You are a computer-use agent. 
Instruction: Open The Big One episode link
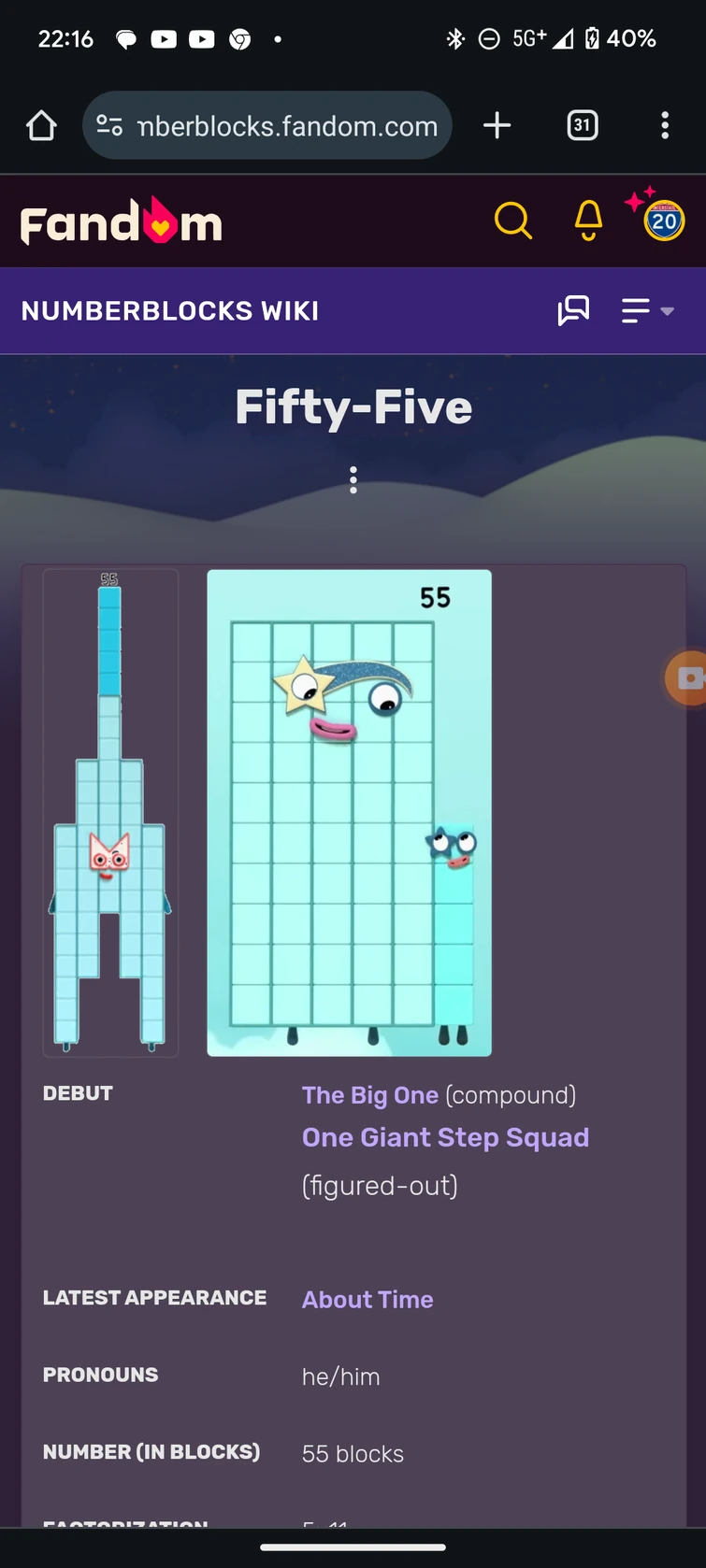(x=370, y=1095)
